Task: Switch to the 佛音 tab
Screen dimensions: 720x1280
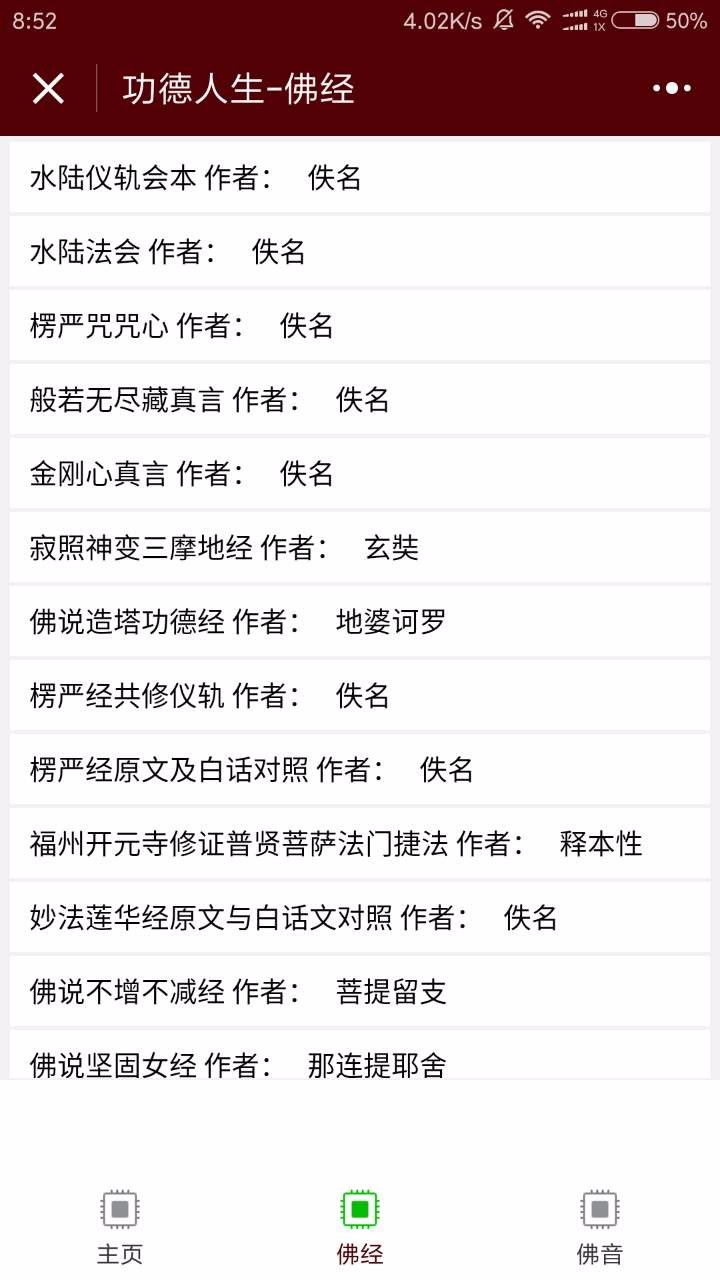Action: coord(600,1228)
